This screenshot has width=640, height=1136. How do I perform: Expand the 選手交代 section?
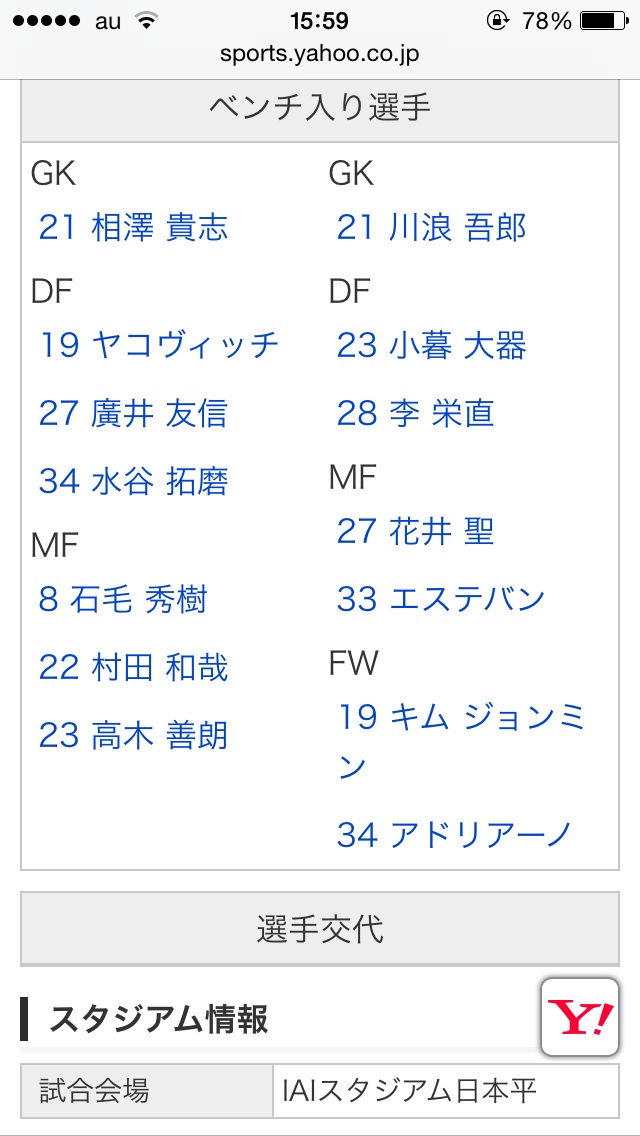pos(320,929)
